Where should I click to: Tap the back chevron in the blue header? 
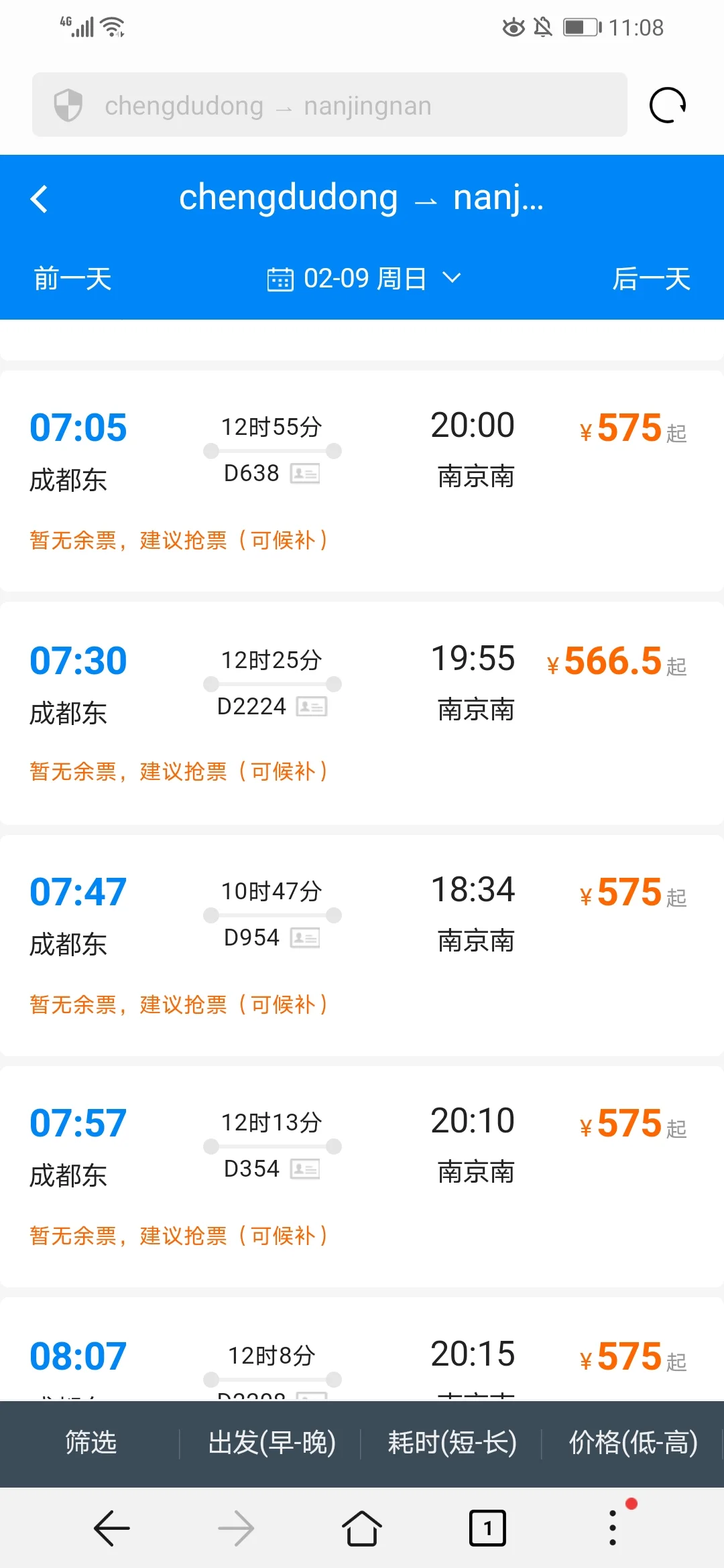coord(39,198)
